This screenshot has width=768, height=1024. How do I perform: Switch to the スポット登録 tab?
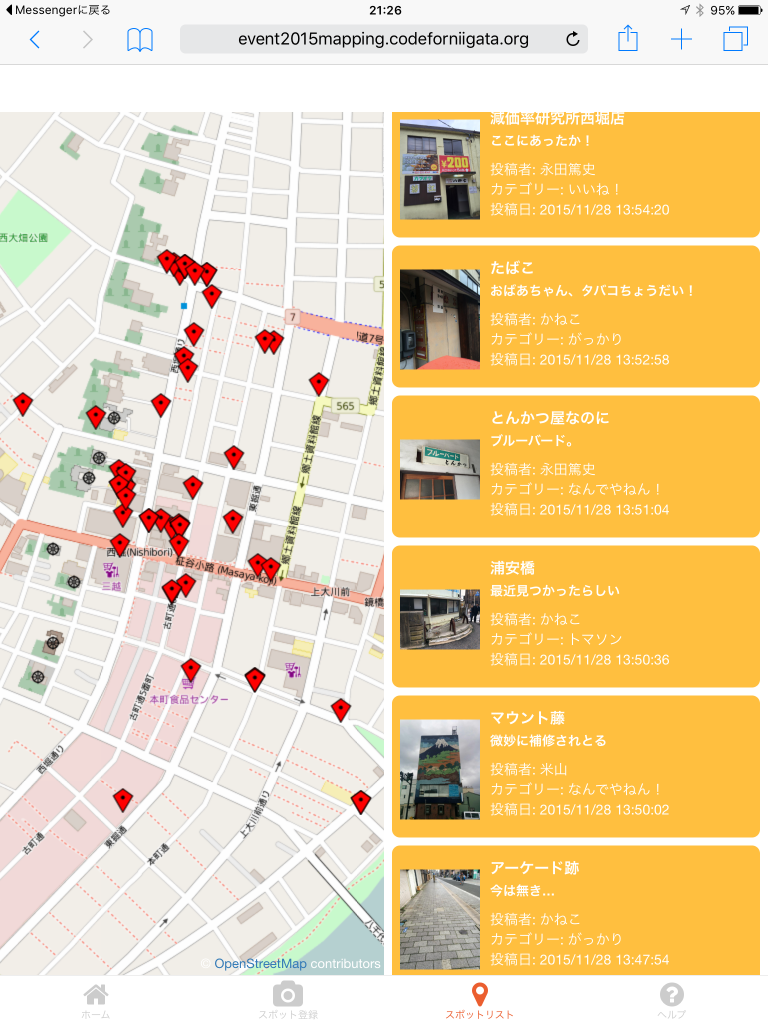pos(288,1000)
